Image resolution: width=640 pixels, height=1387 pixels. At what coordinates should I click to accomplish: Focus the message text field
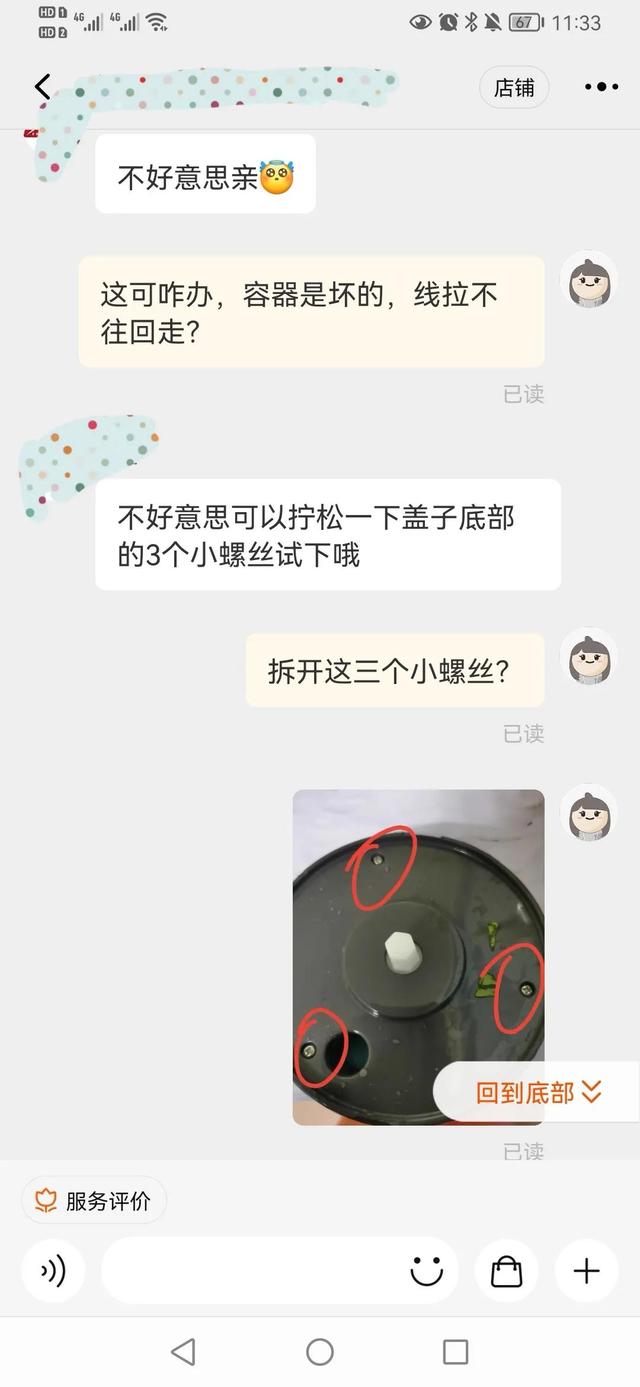[x=250, y=1270]
